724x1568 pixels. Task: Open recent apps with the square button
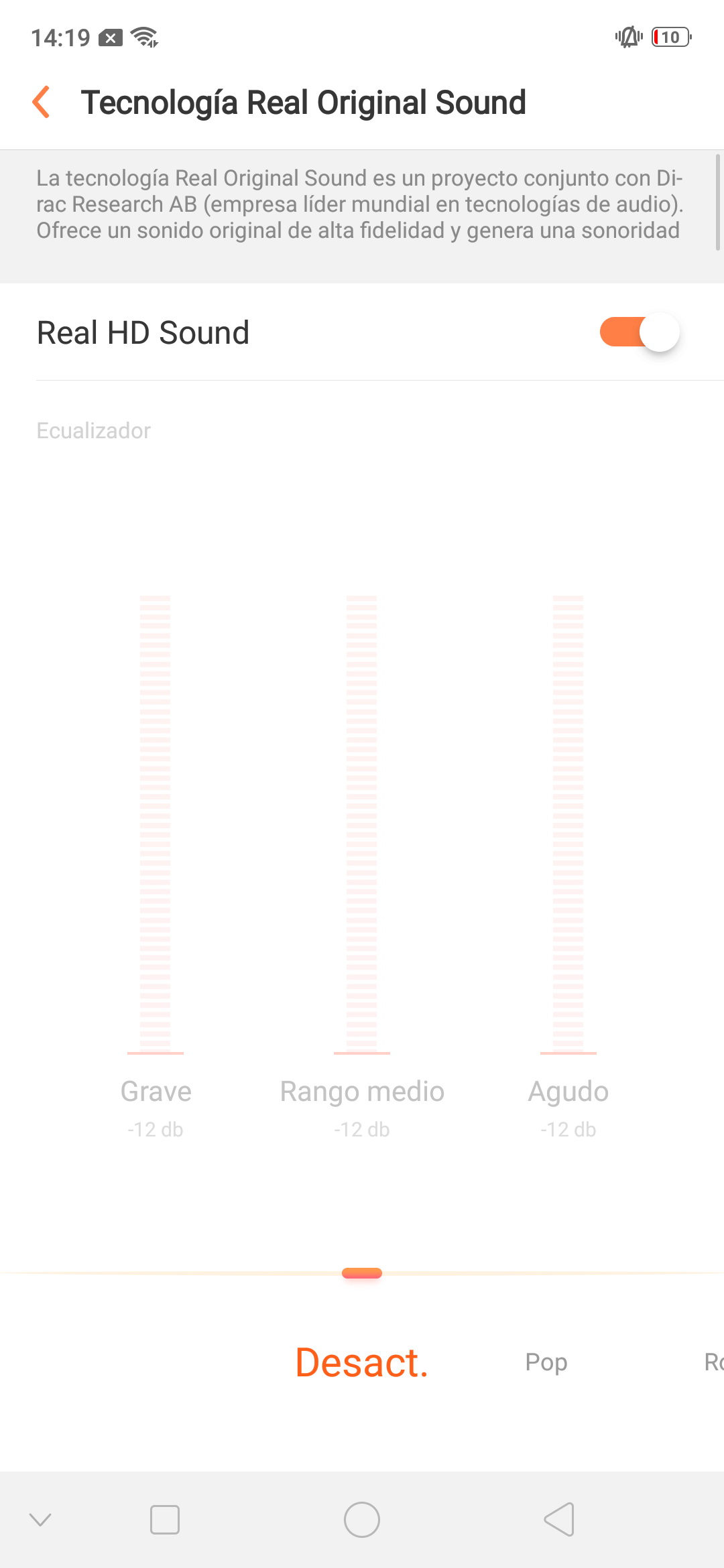click(x=165, y=1520)
